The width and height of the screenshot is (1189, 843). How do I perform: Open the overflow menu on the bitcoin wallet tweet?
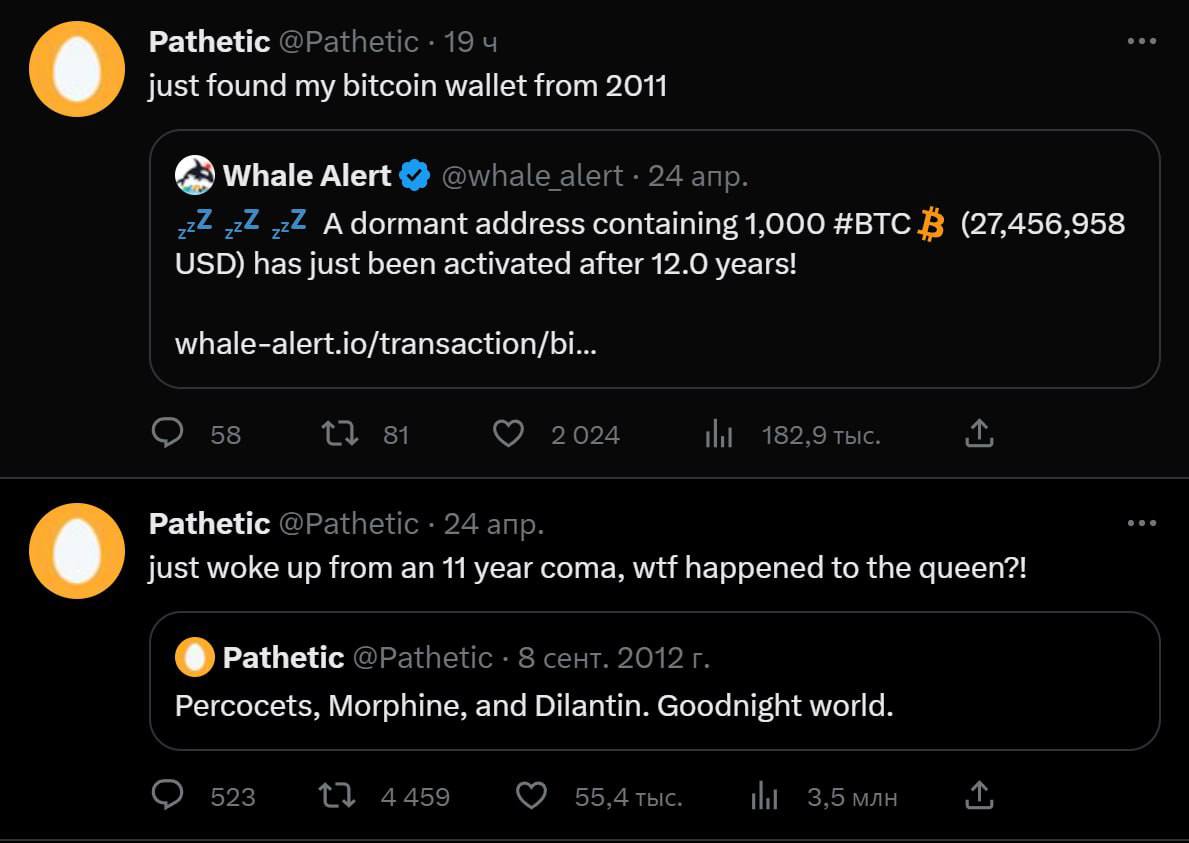[1141, 42]
